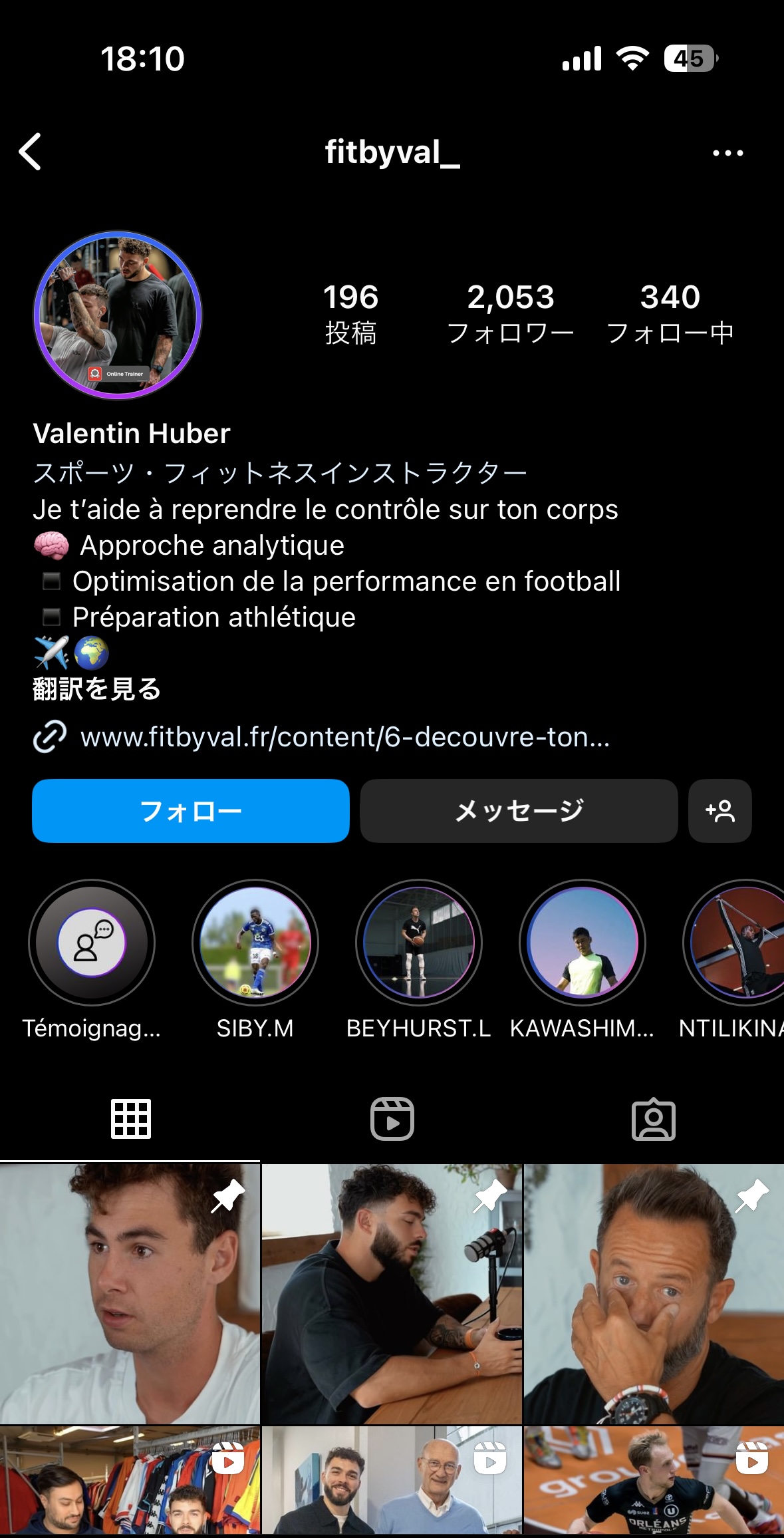Switch to the Reels tab
Viewport: 784px width, 1538px height.
[x=392, y=1119]
